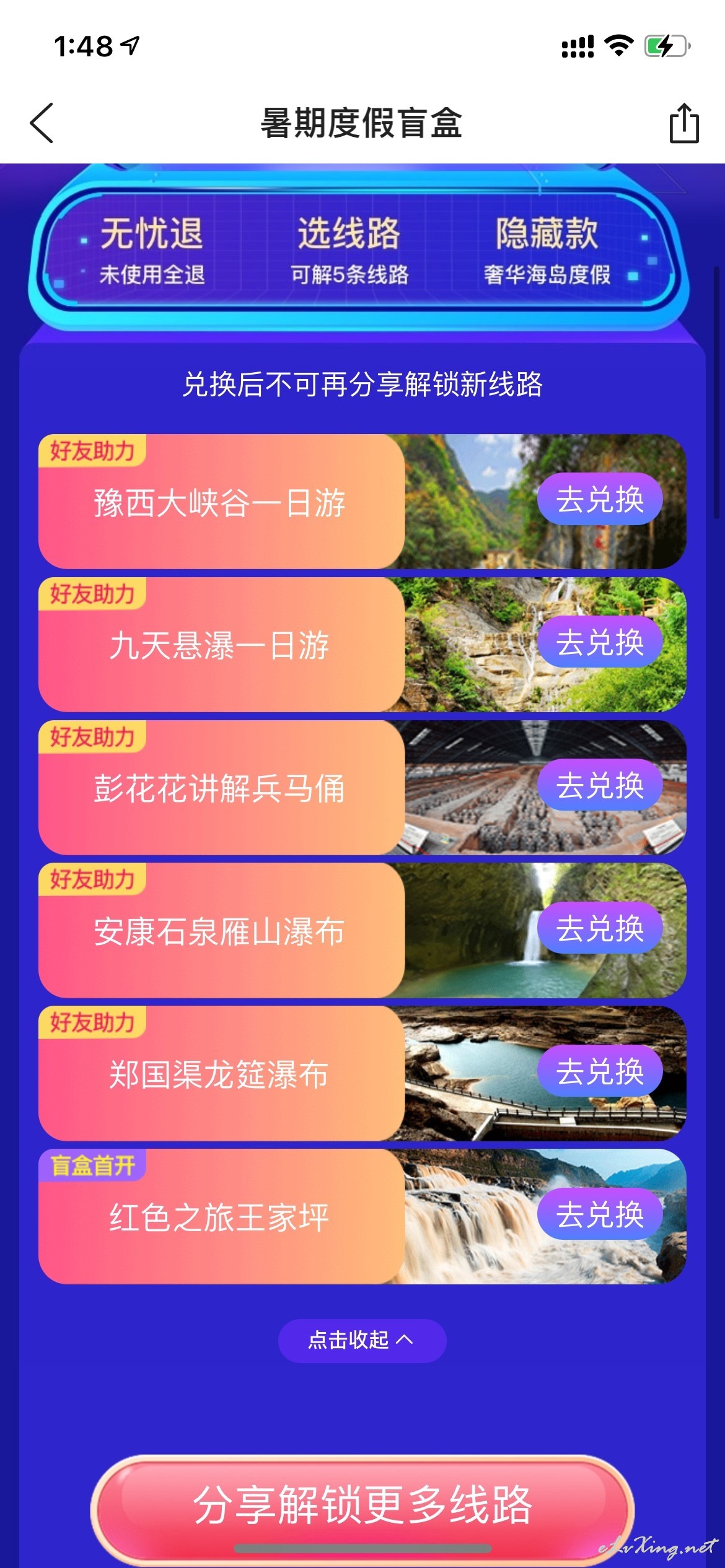This screenshot has height=1568, width=725.
Task: Redeem the 豫西大峡谷一日游 route
Action: click(x=600, y=499)
